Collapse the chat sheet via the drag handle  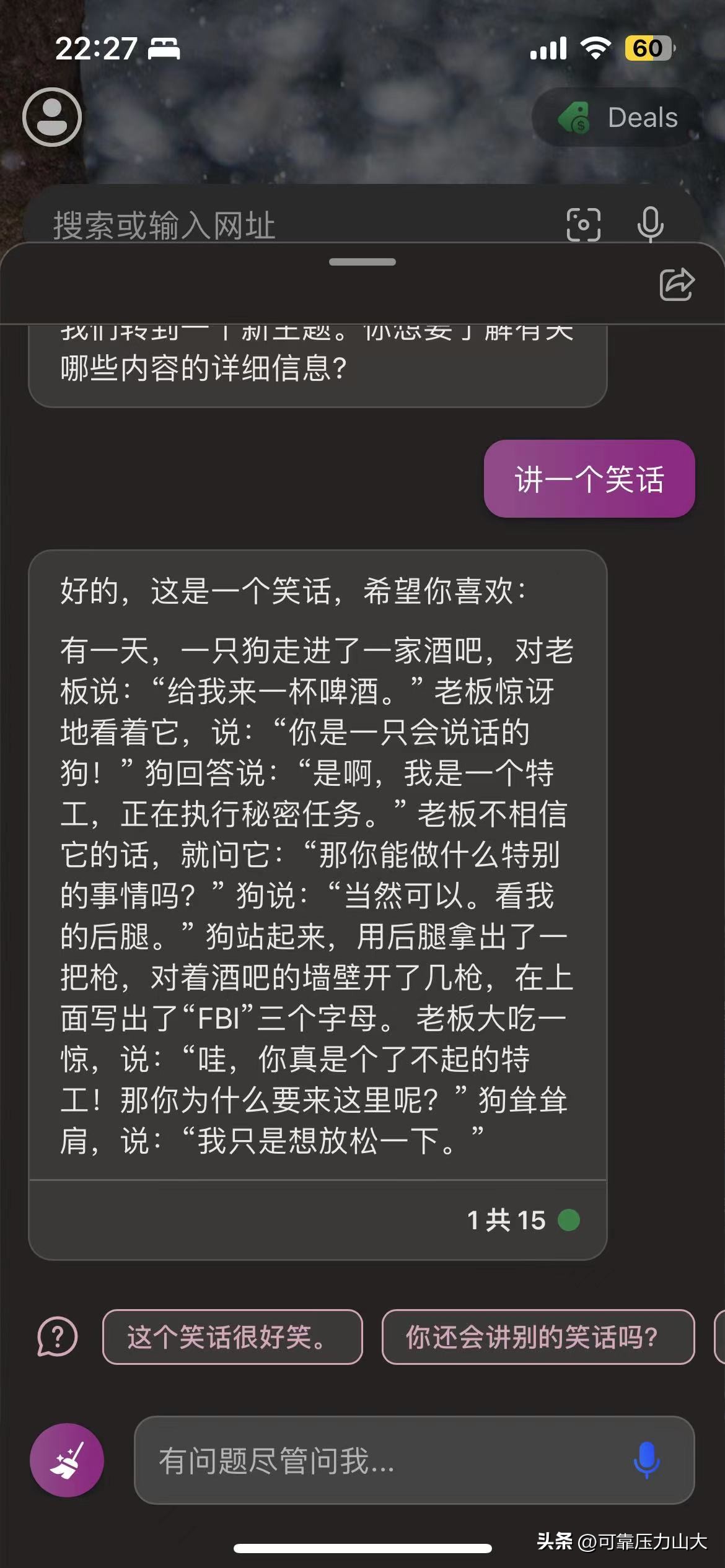tap(362, 262)
